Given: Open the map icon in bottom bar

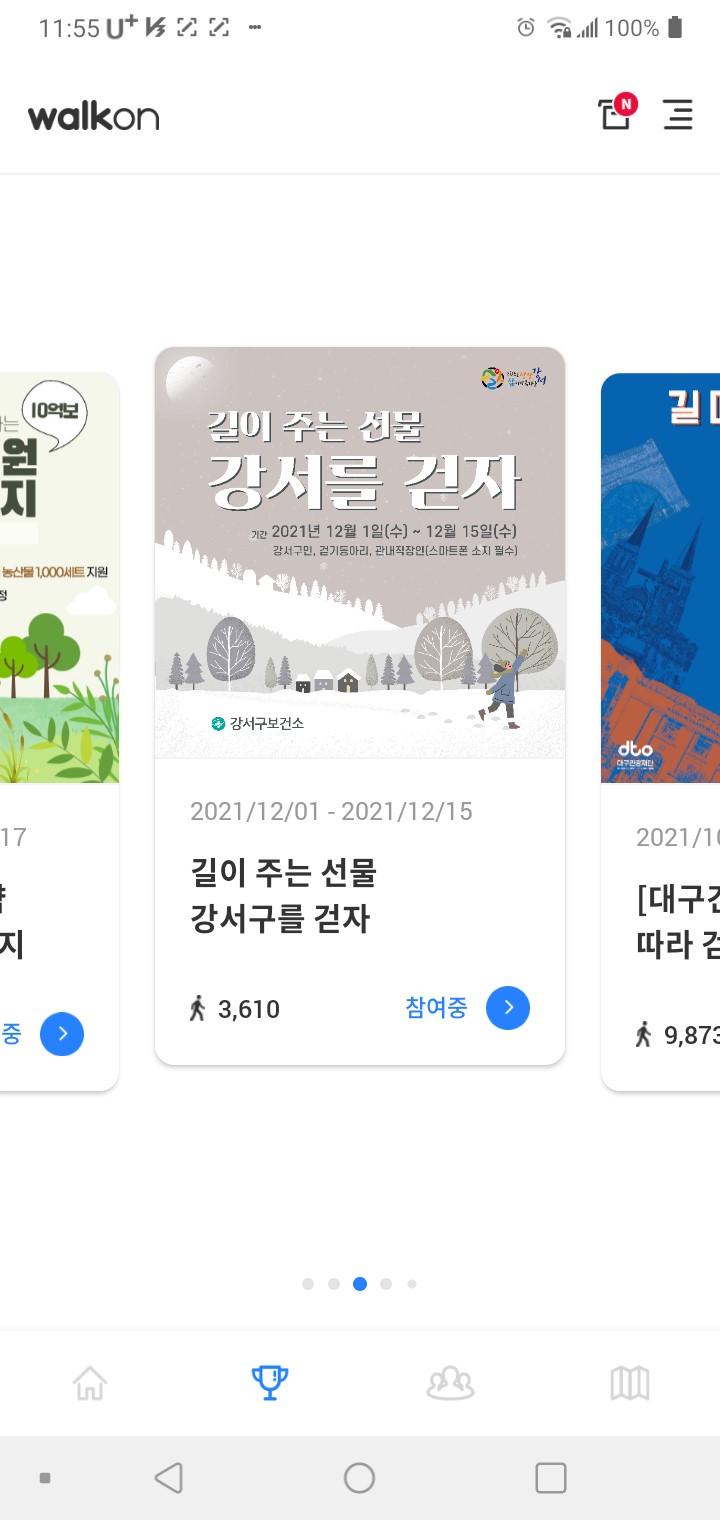Looking at the screenshot, I should (x=630, y=1384).
